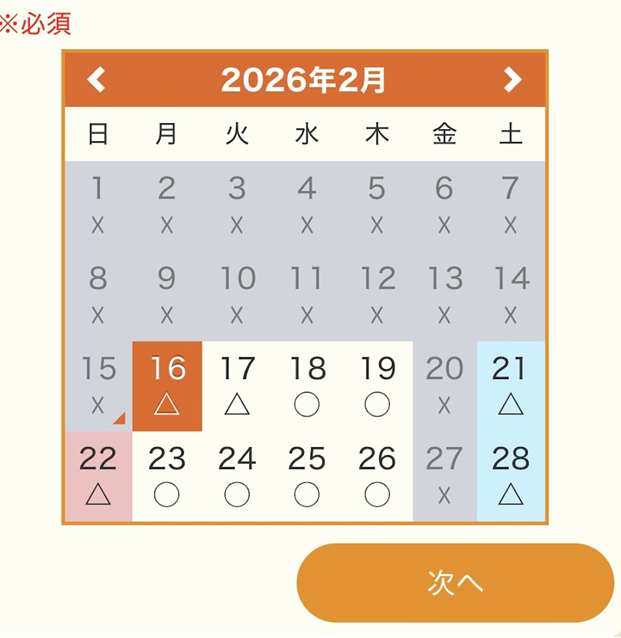Screen dimensions: 621x638
Task: Pick Monday February 23
Action: coord(167,476)
